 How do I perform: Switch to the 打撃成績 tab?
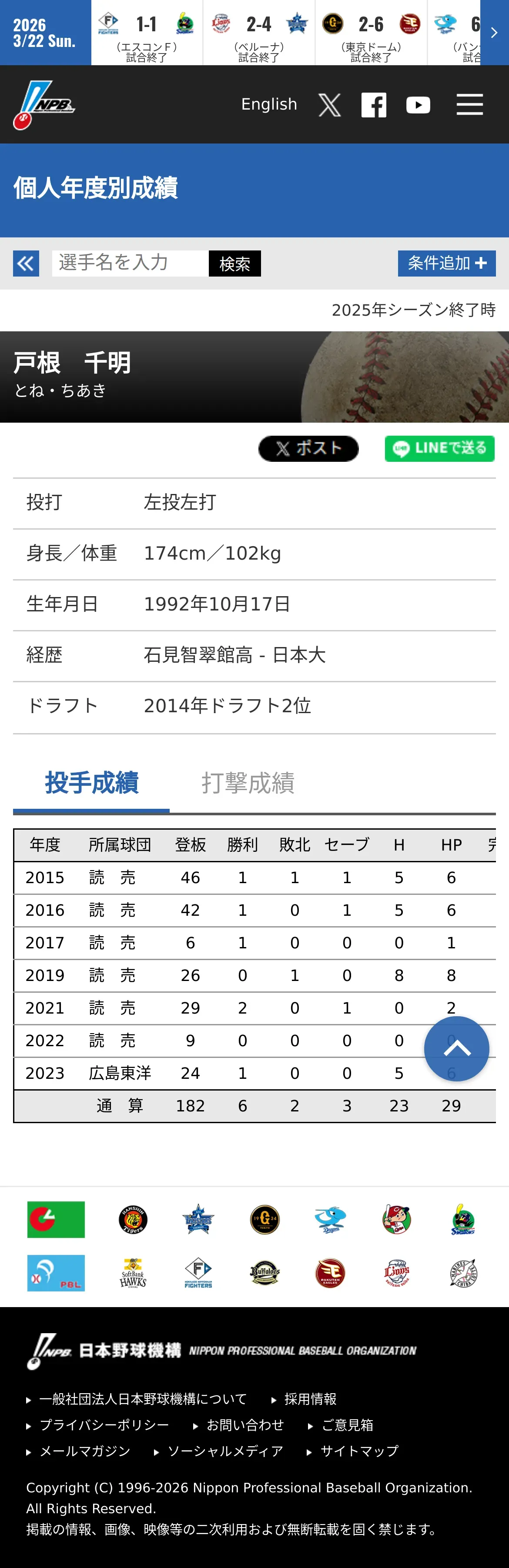pyautogui.click(x=248, y=783)
